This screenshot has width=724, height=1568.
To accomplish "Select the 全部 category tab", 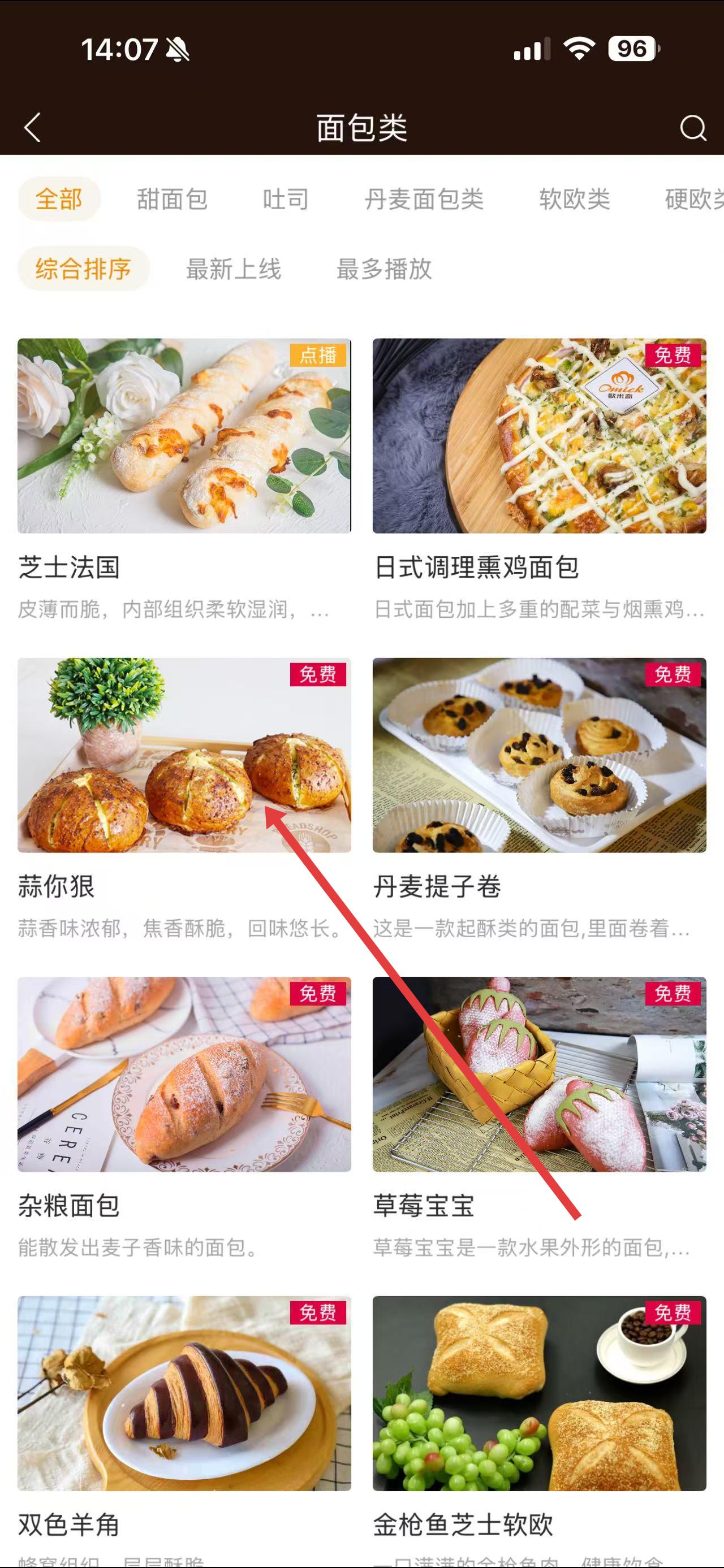I will click(x=59, y=199).
